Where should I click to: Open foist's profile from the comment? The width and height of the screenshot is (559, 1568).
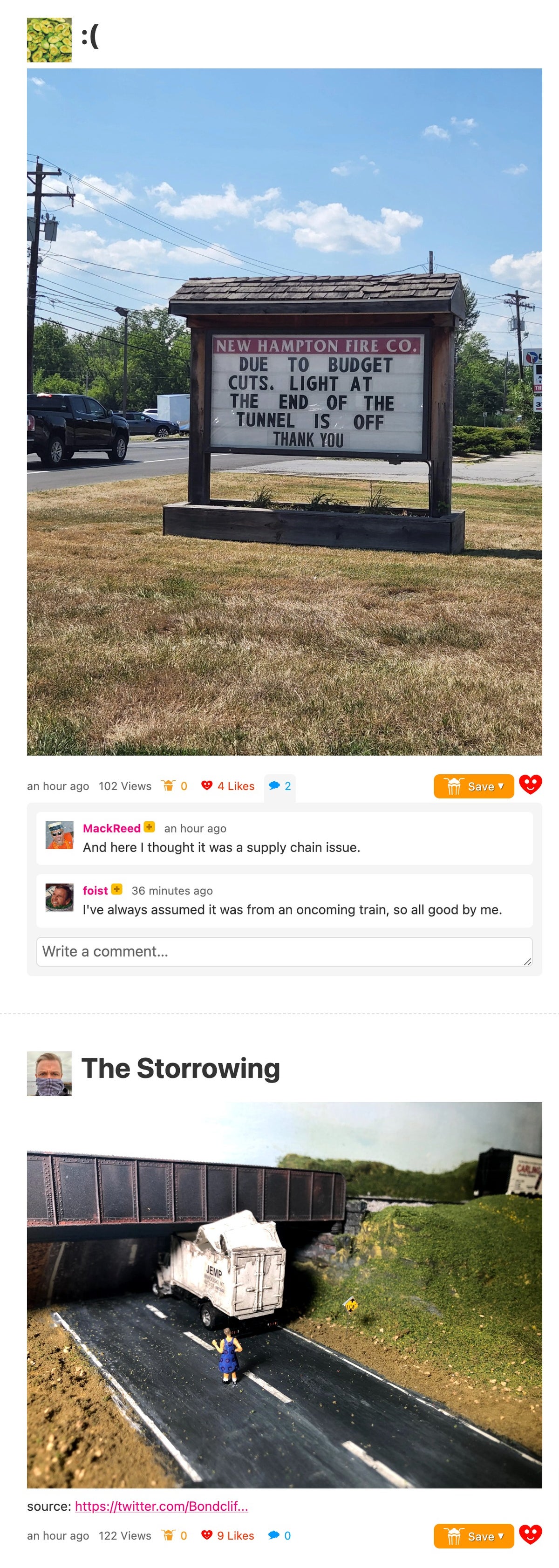pyautogui.click(x=95, y=890)
